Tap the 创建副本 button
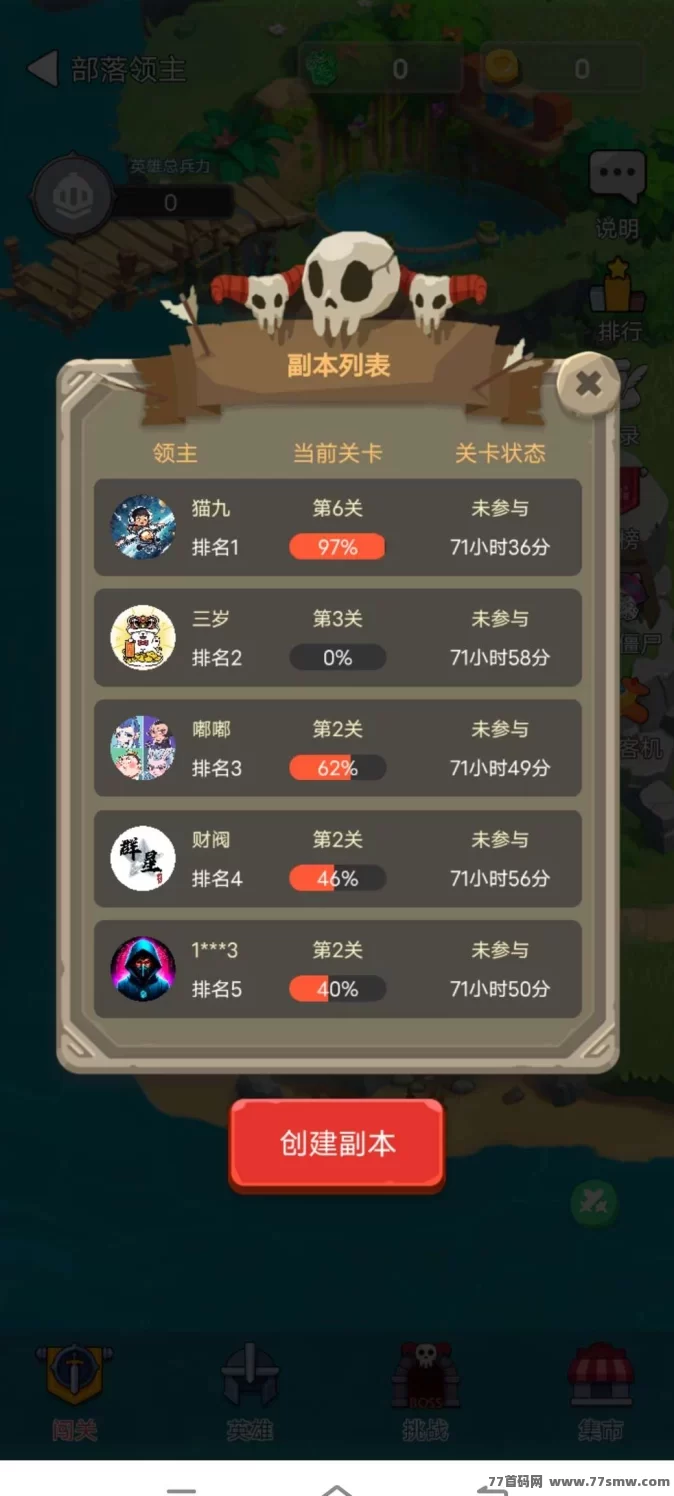Image resolution: width=674 pixels, height=1496 pixels. (337, 1144)
